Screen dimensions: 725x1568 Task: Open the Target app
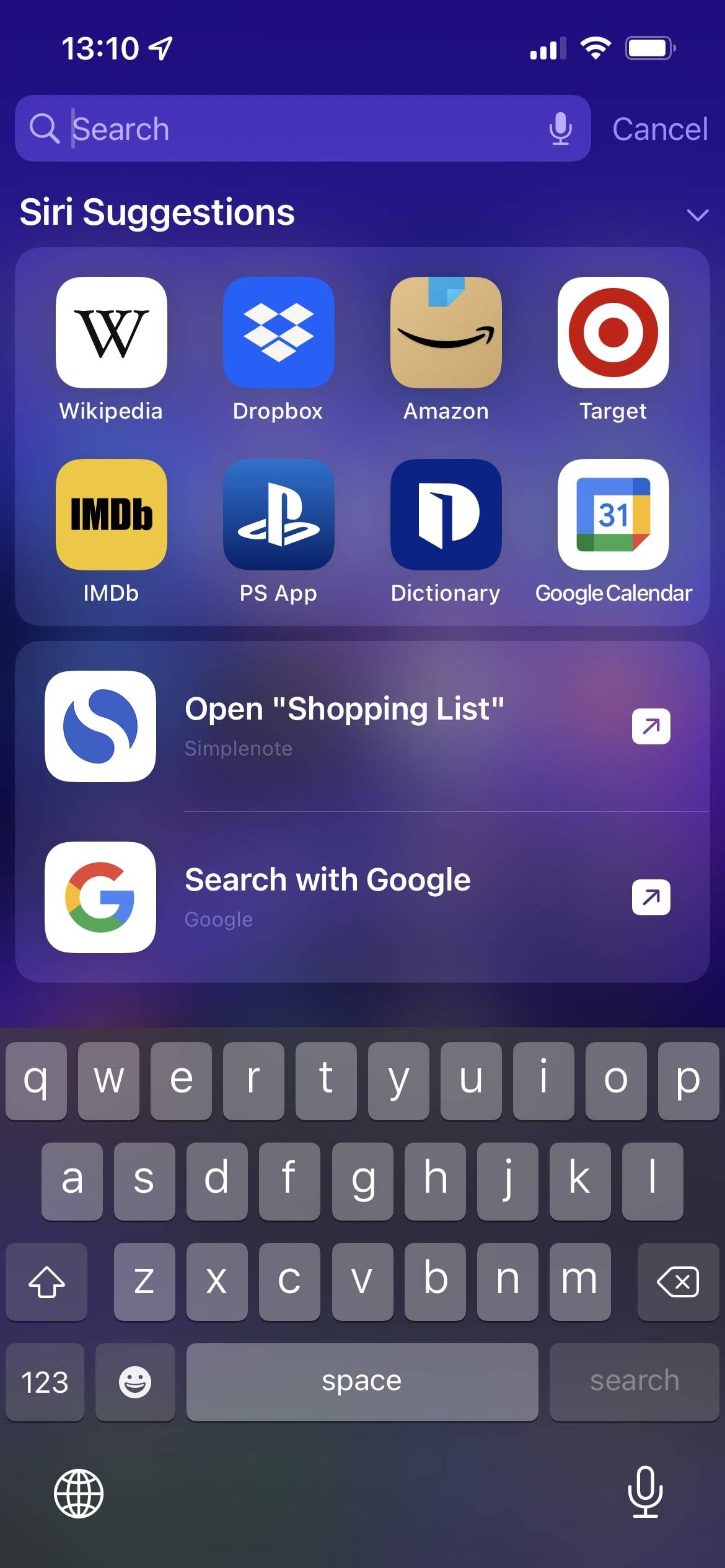tap(613, 333)
